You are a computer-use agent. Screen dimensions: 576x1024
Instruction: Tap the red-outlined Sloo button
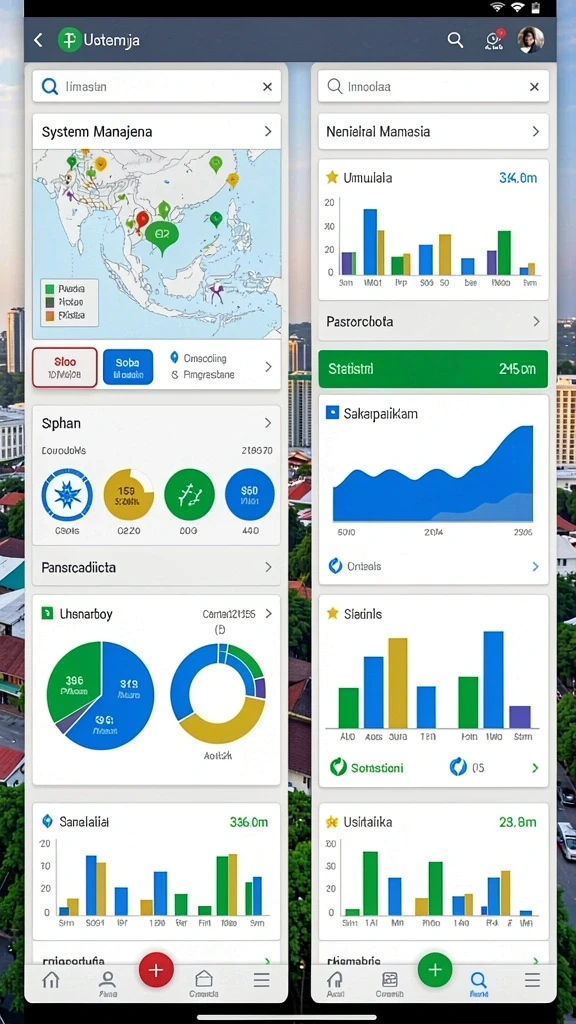point(65,367)
